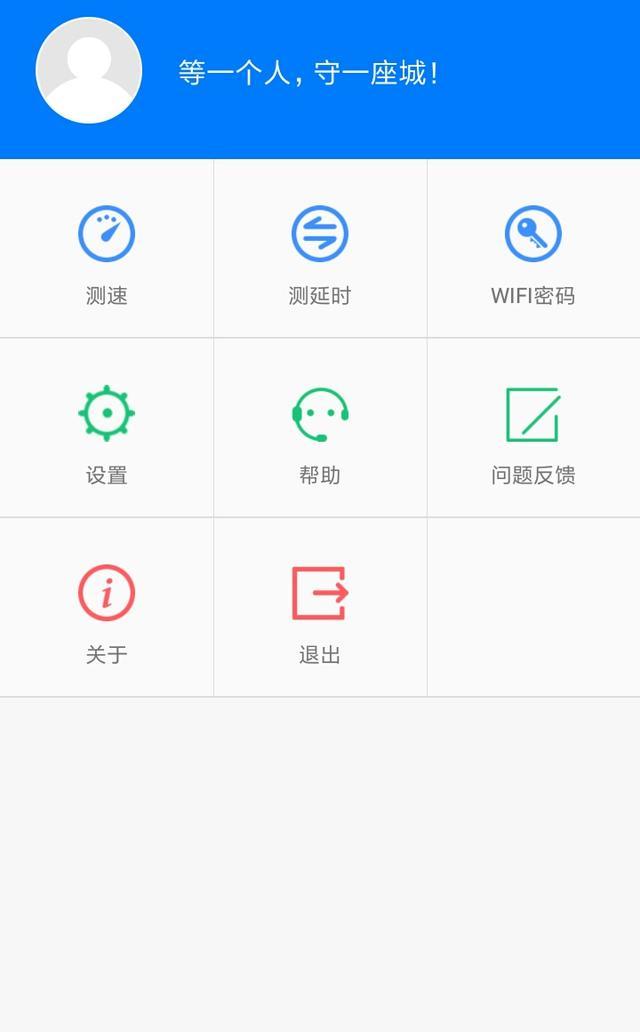This screenshot has height=1032, width=640.
Task: Open the profile avatar picture
Action: pyautogui.click(x=89, y=71)
